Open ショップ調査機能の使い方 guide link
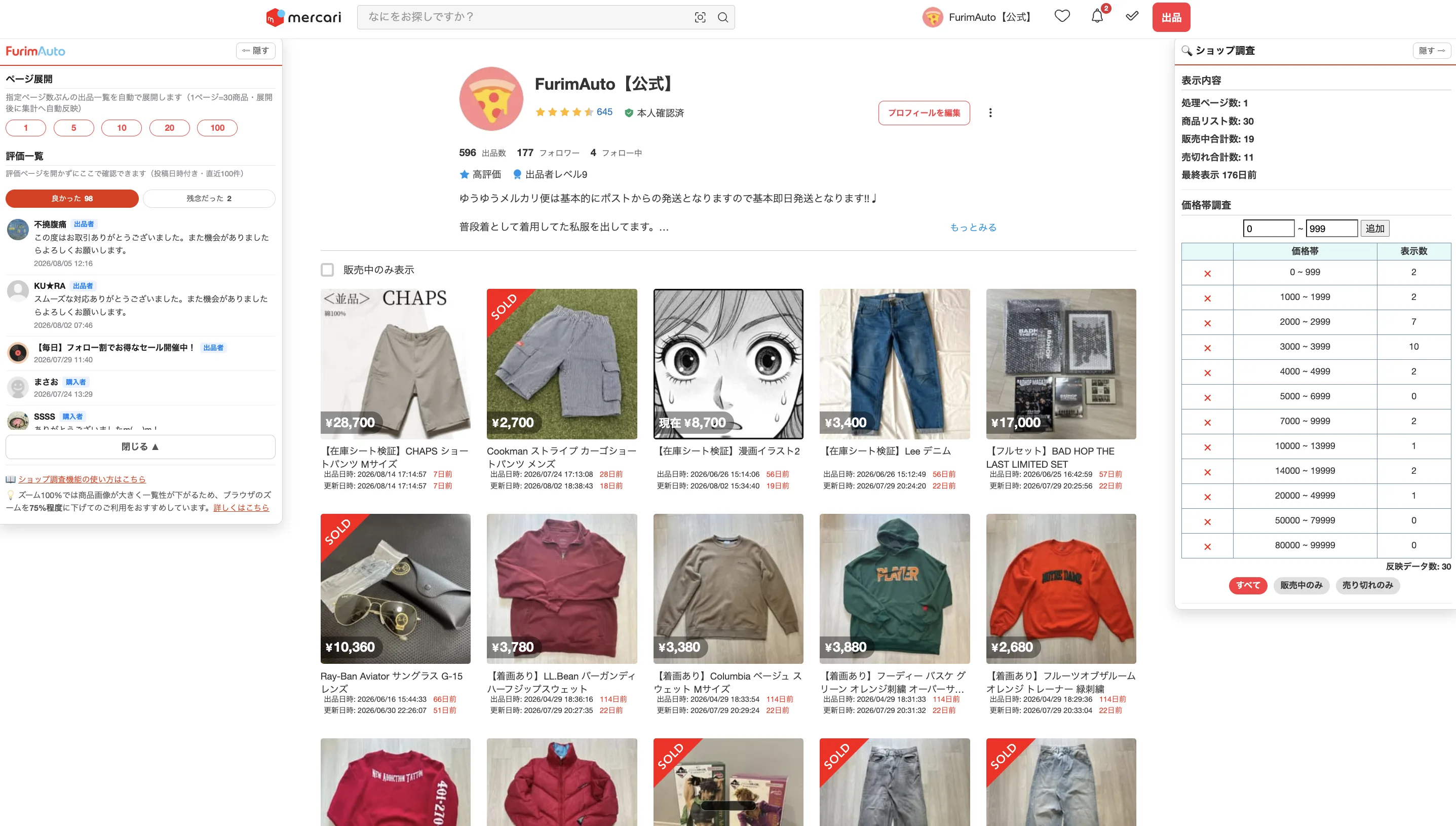Screen dimensions: 1456x826 click(x=82, y=479)
